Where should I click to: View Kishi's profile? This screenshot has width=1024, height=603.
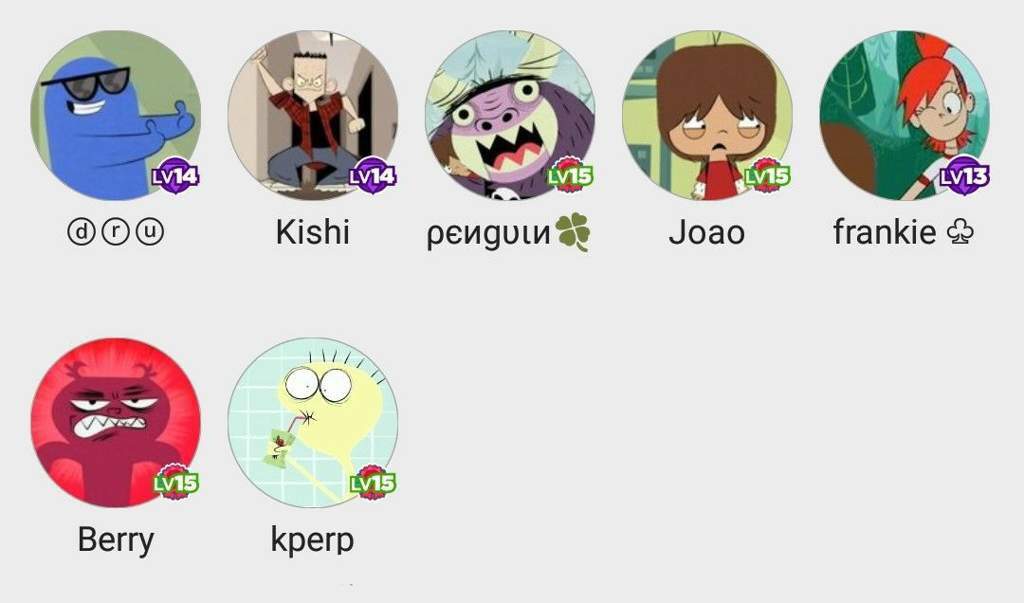click(x=312, y=115)
